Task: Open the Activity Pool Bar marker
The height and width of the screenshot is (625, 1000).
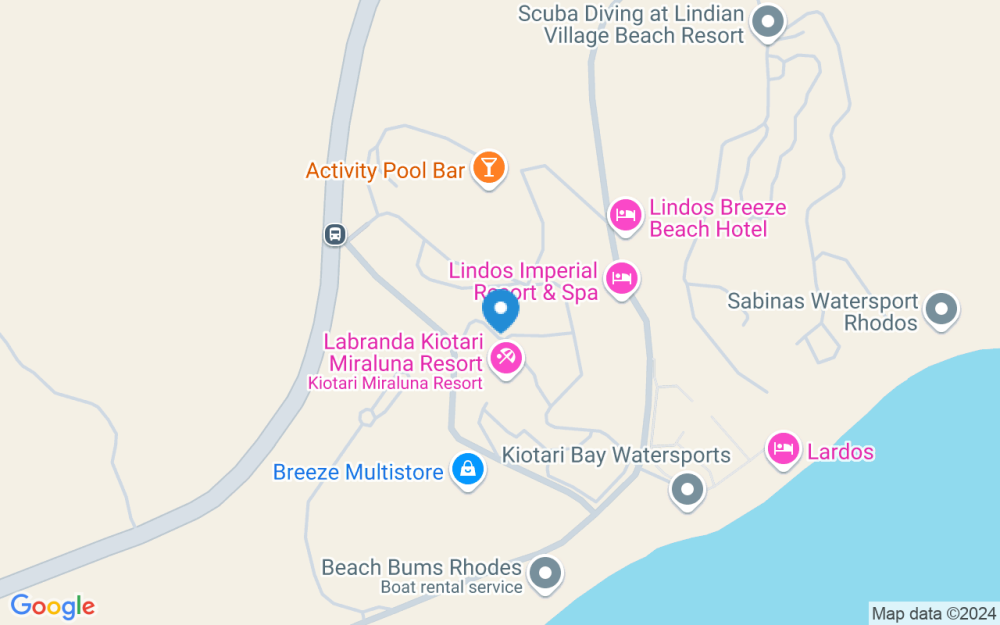Action: [488, 167]
